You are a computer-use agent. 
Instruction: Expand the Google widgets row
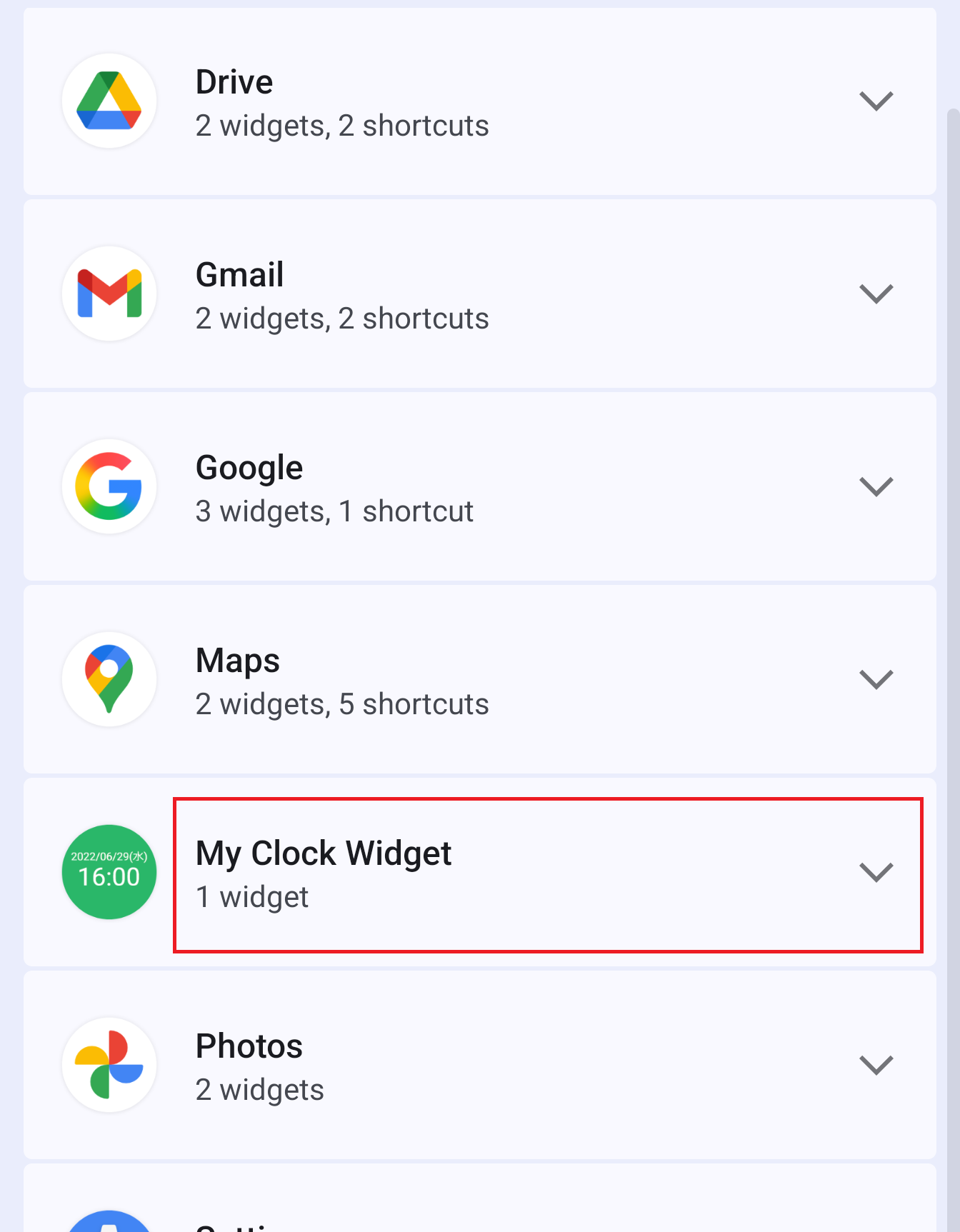876,486
